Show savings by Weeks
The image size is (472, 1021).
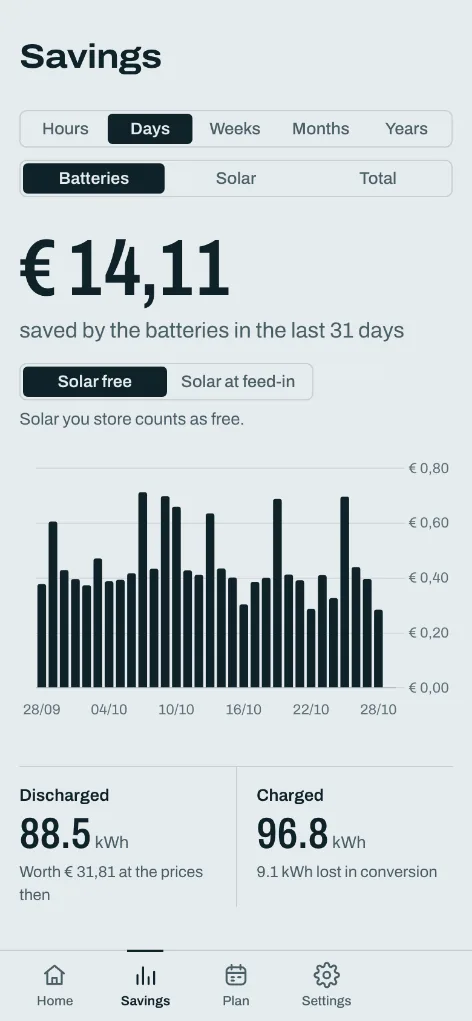(235, 129)
